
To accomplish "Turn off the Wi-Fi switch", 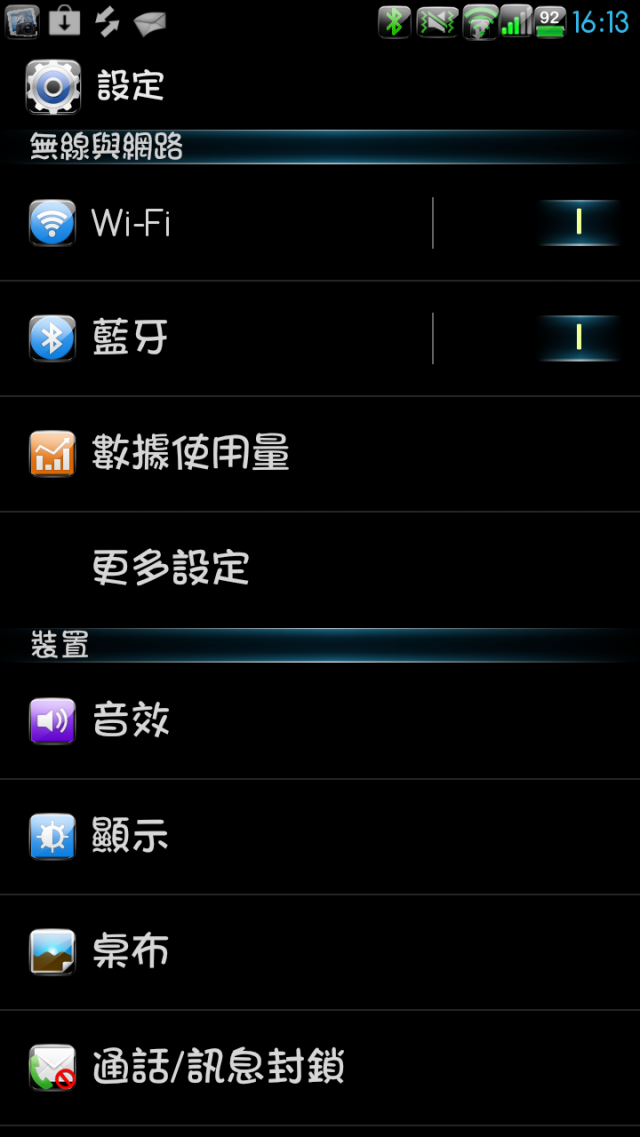I will (578, 223).
